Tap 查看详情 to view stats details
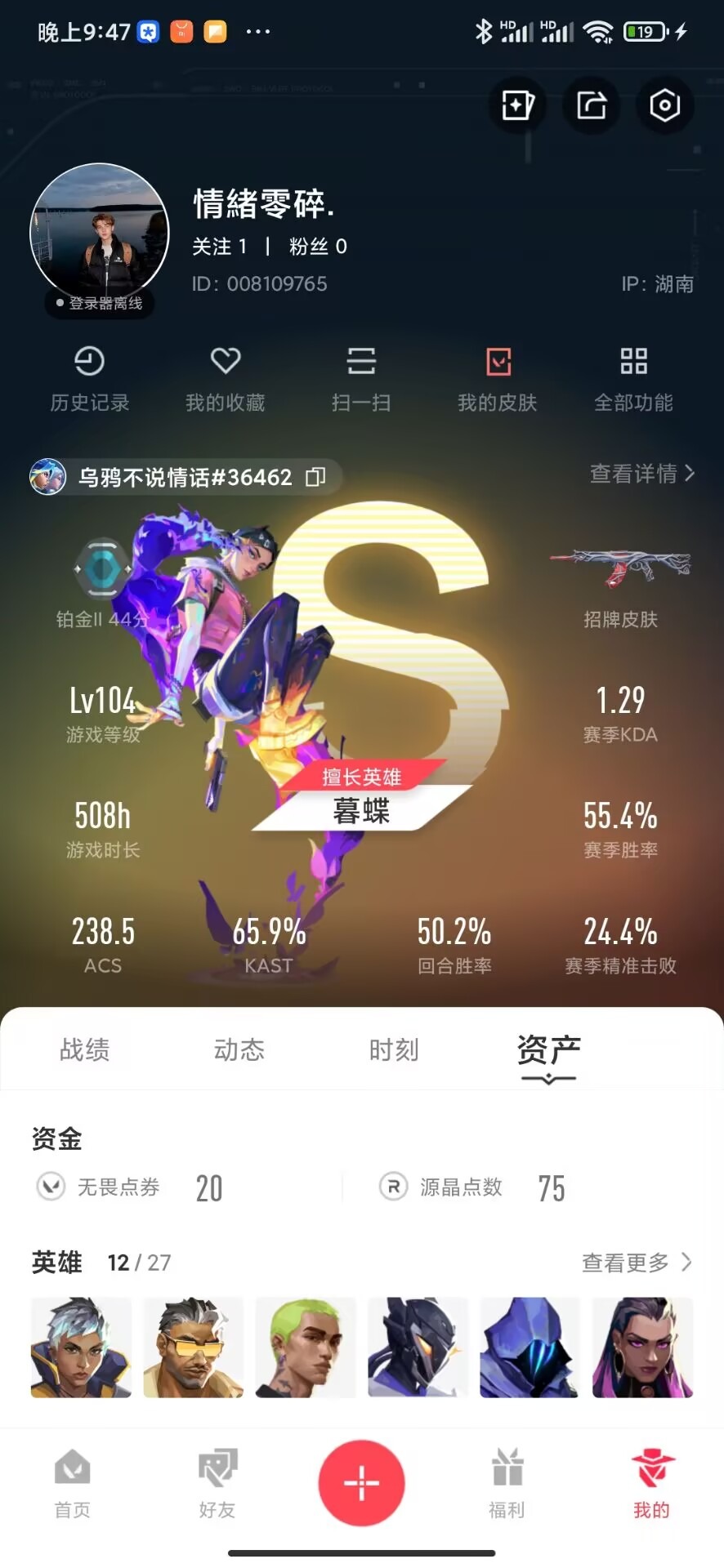This screenshot has height=1568, width=724. pos(642,474)
